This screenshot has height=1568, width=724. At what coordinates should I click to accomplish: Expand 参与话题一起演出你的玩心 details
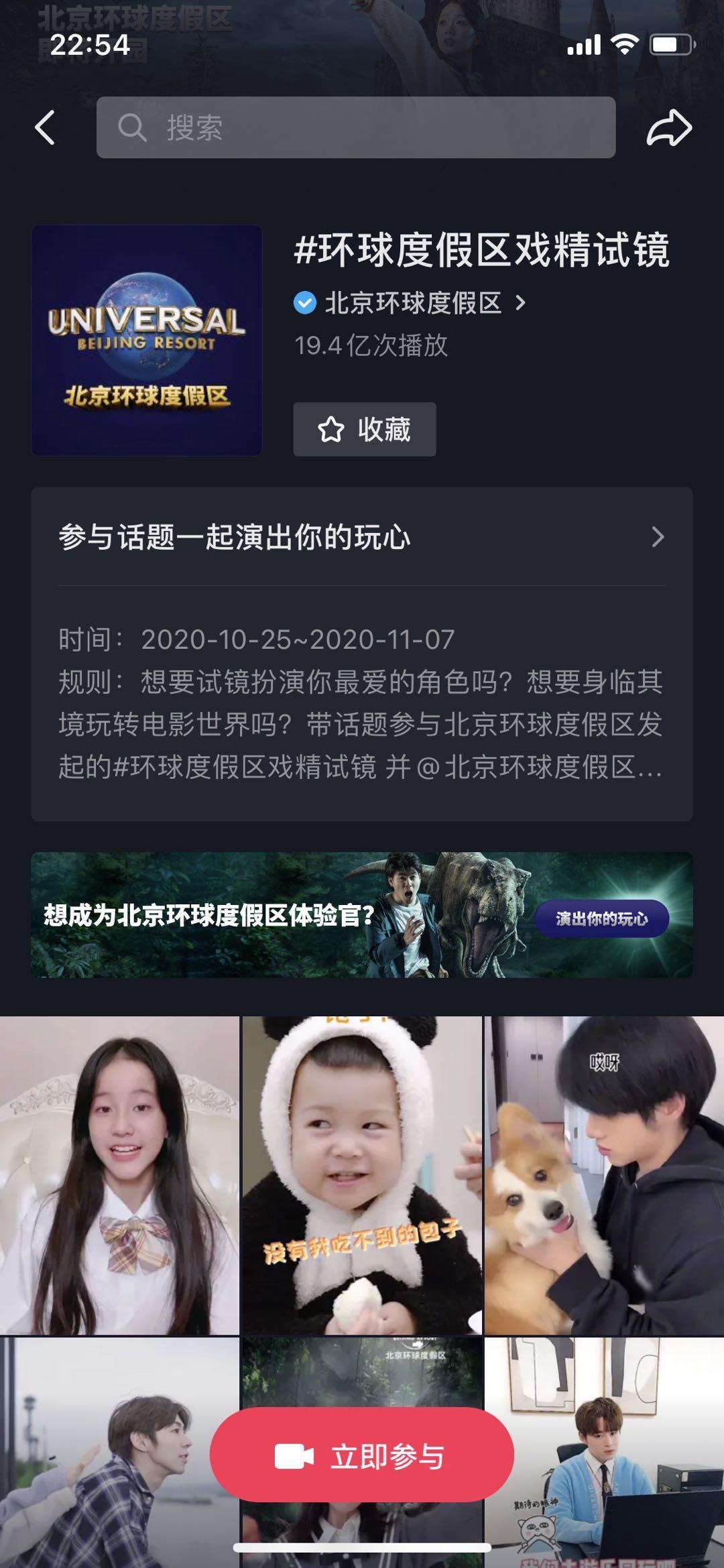pyautogui.click(x=362, y=537)
